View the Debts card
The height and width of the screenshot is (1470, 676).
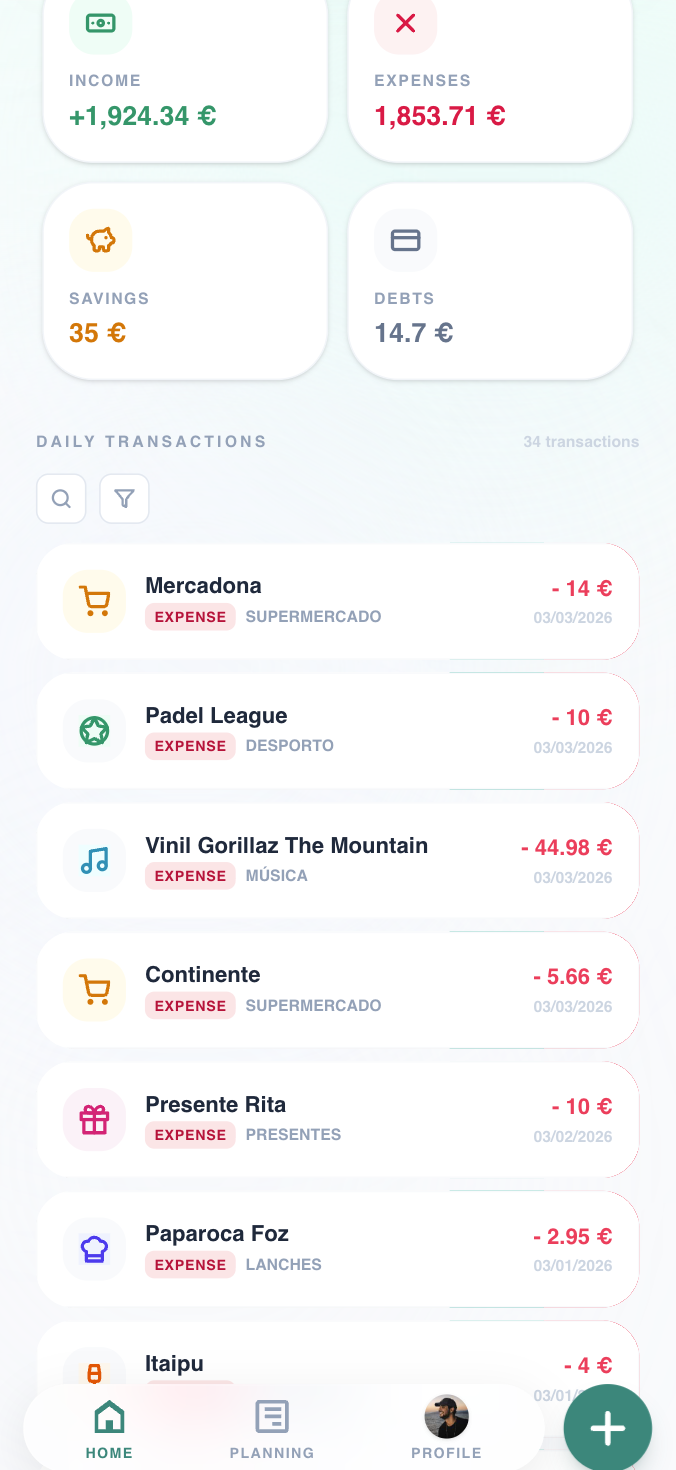point(490,281)
